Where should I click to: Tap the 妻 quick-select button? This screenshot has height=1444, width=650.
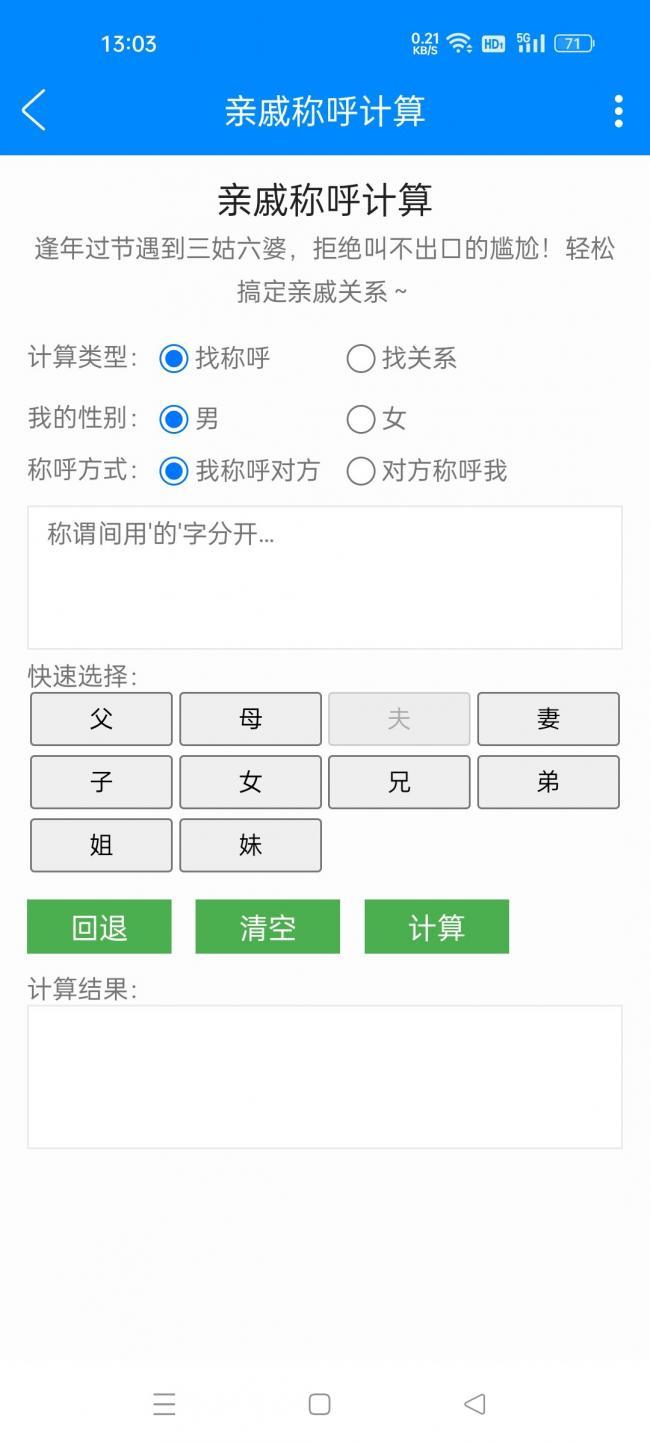tap(548, 719)
